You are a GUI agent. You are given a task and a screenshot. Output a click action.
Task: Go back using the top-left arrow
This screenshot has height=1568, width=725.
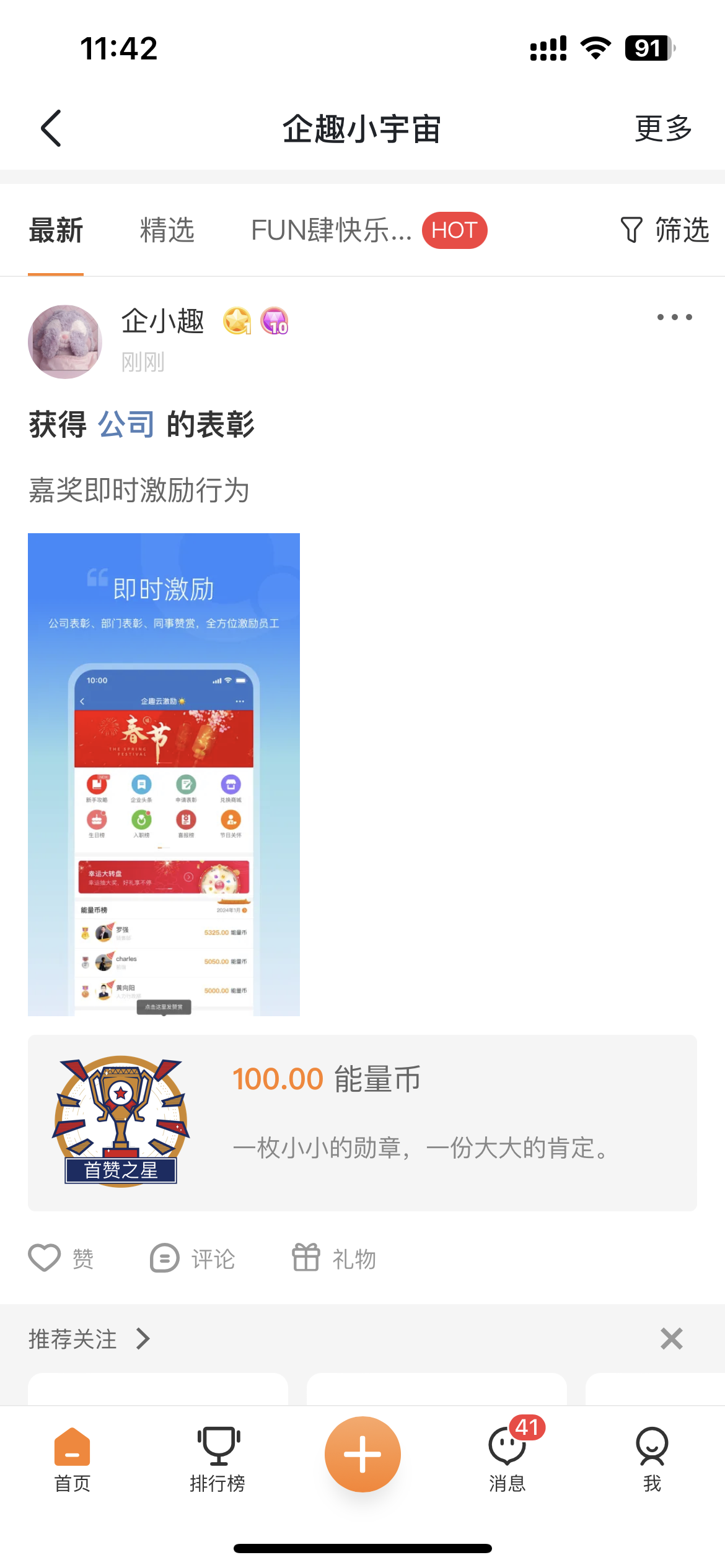51,128
